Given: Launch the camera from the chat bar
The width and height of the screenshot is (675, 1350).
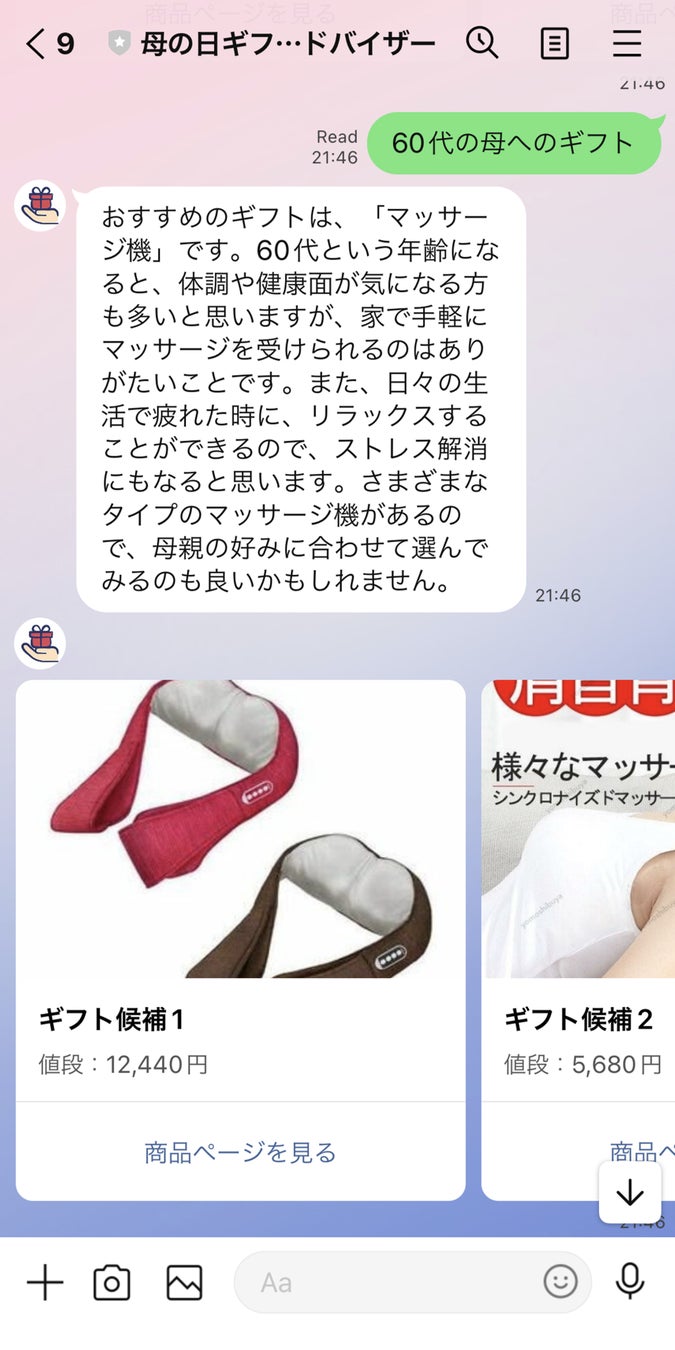Looking at the screenshot, I should pos(112,1282).
